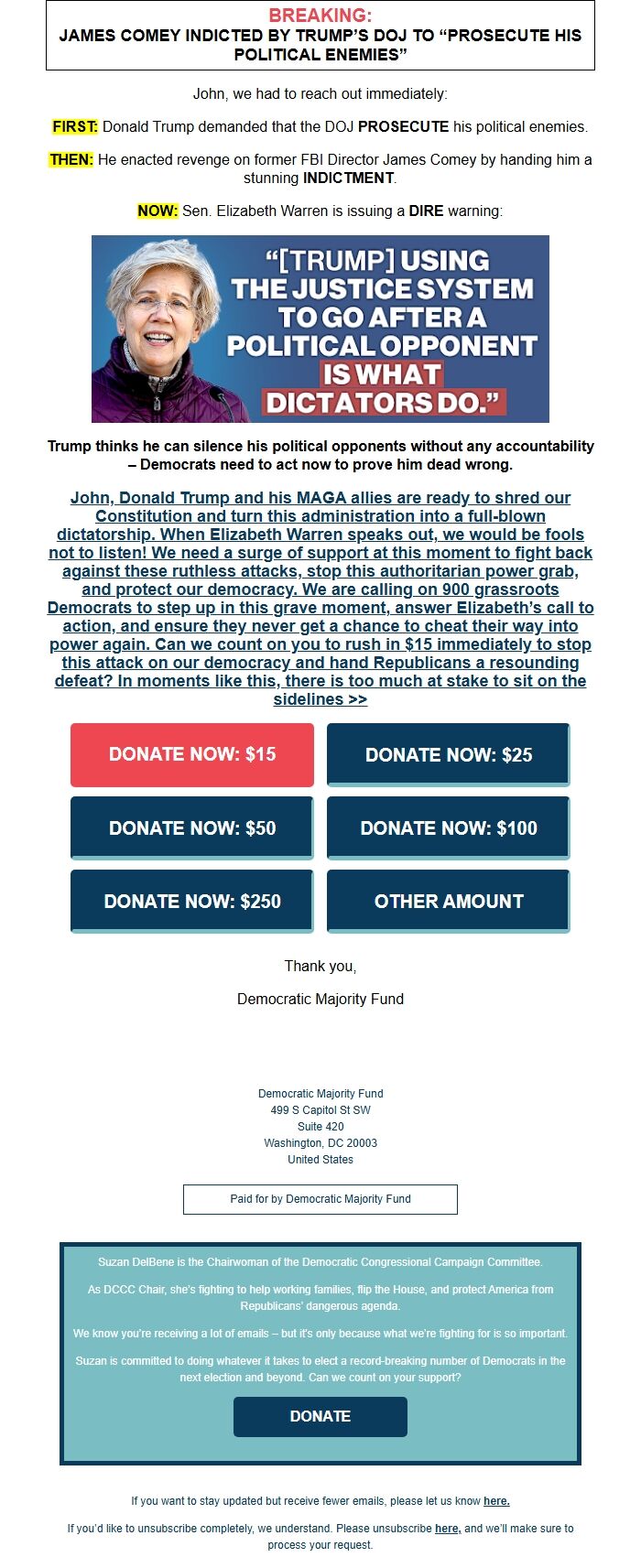Pick the DONATE NOW: $250 button
641x1568 pixels.
[x=192, y=901]
